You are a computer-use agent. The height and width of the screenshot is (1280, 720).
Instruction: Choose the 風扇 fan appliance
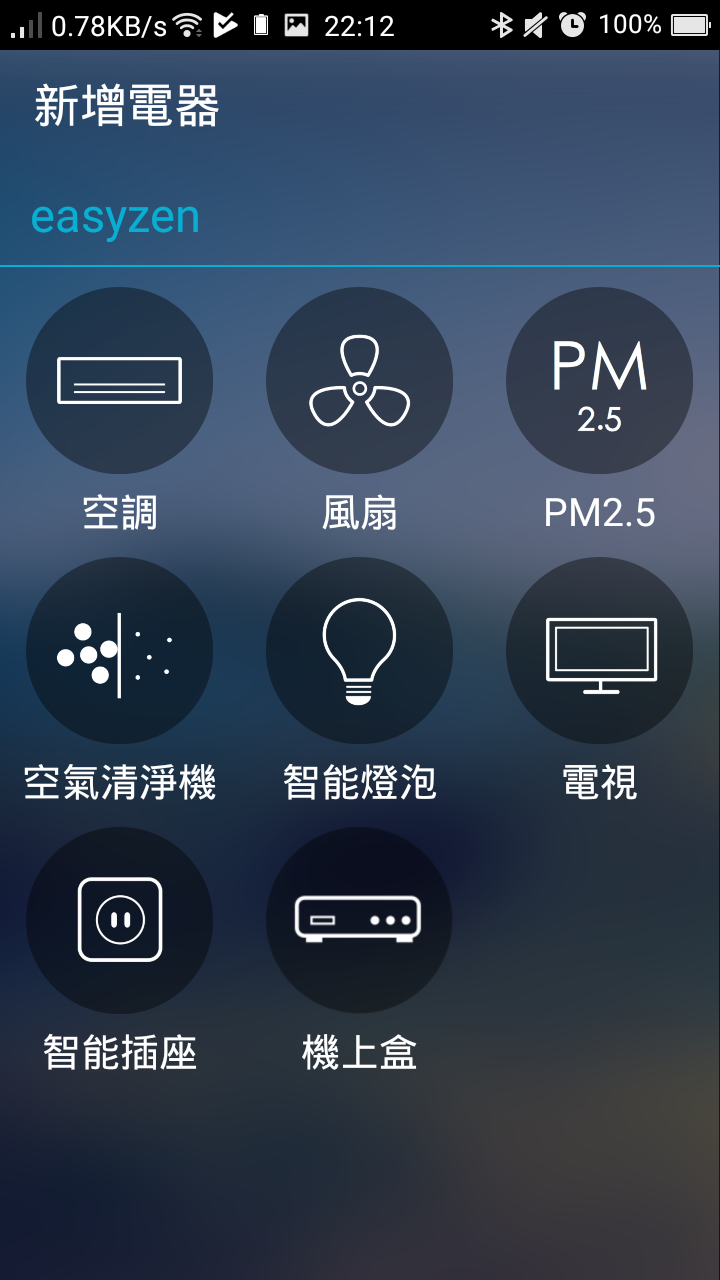point(359,381)
